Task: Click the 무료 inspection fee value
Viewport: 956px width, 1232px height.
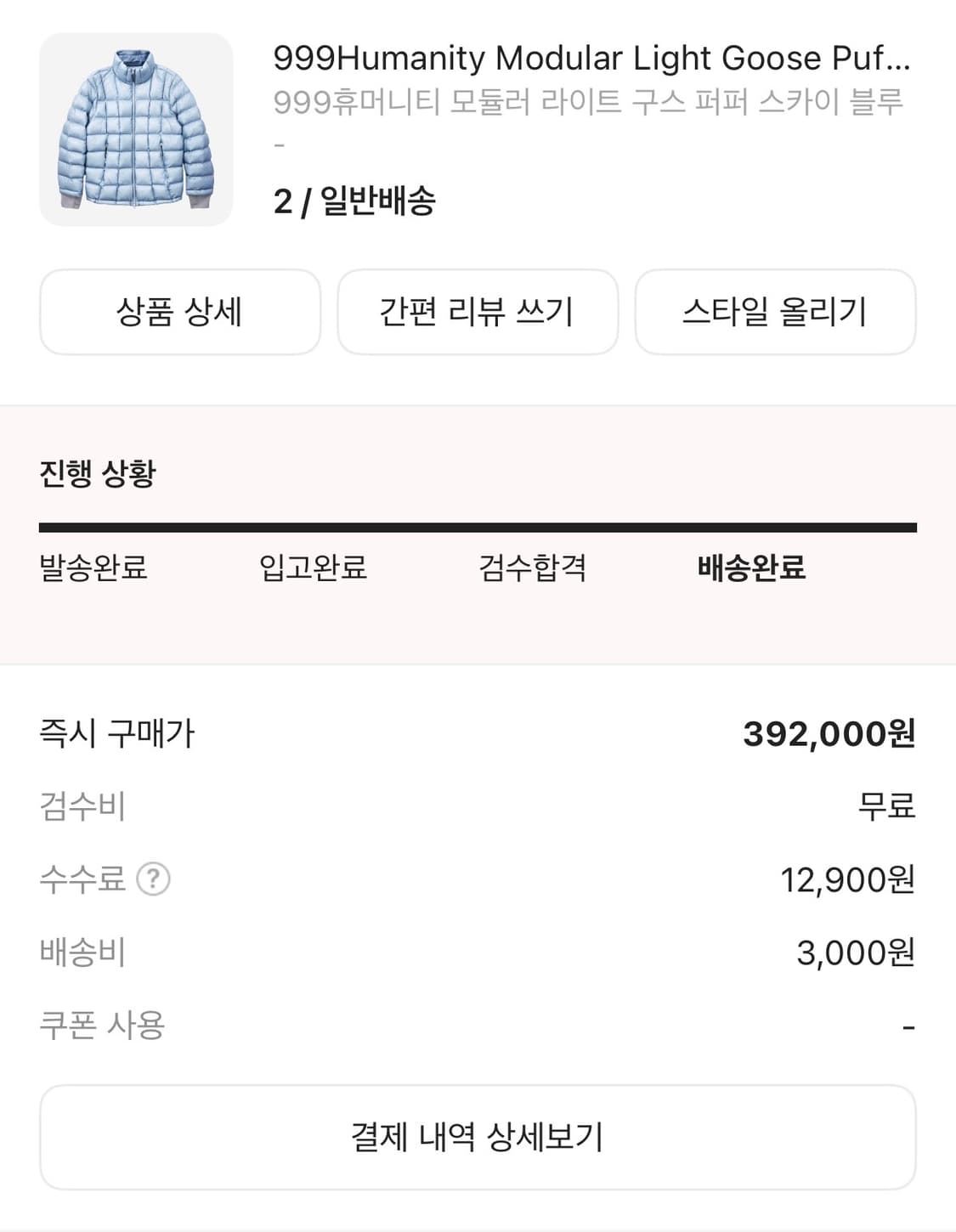Action: tap(888, 807)
